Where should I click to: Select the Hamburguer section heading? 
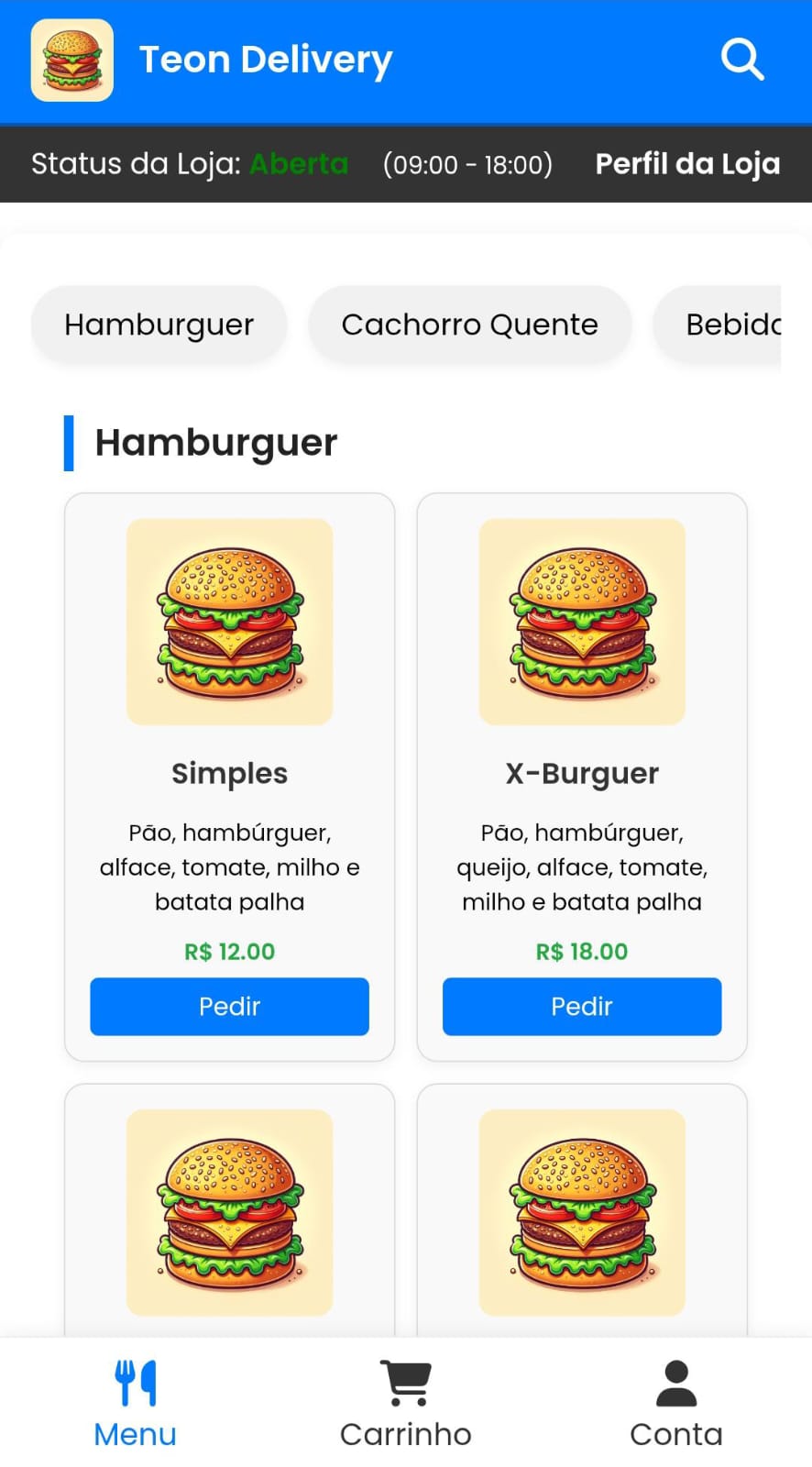[216, 442]
